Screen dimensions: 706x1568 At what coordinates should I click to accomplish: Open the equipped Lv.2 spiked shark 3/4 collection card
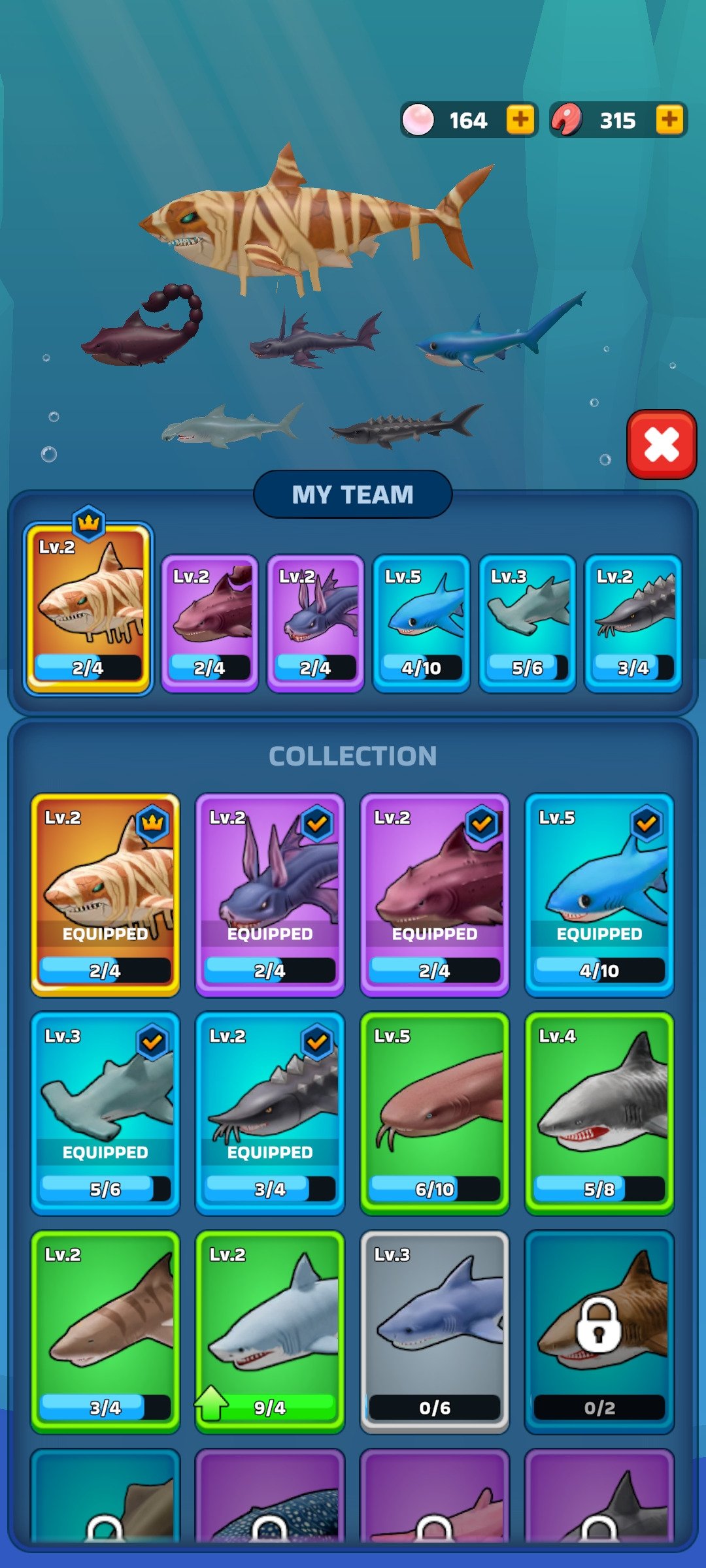coord(270,1113)
